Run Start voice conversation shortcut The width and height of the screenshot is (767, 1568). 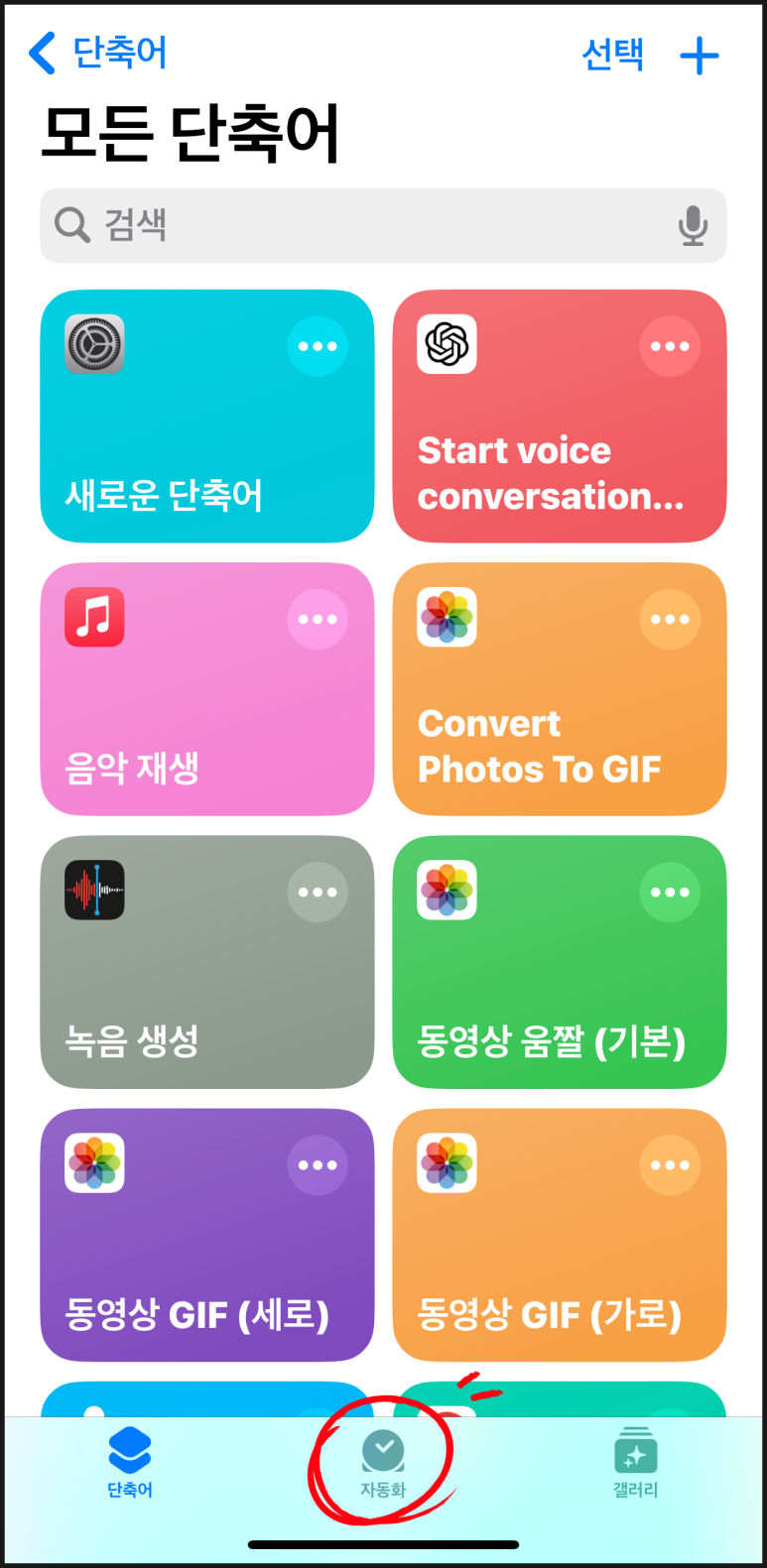coord(560,416)
